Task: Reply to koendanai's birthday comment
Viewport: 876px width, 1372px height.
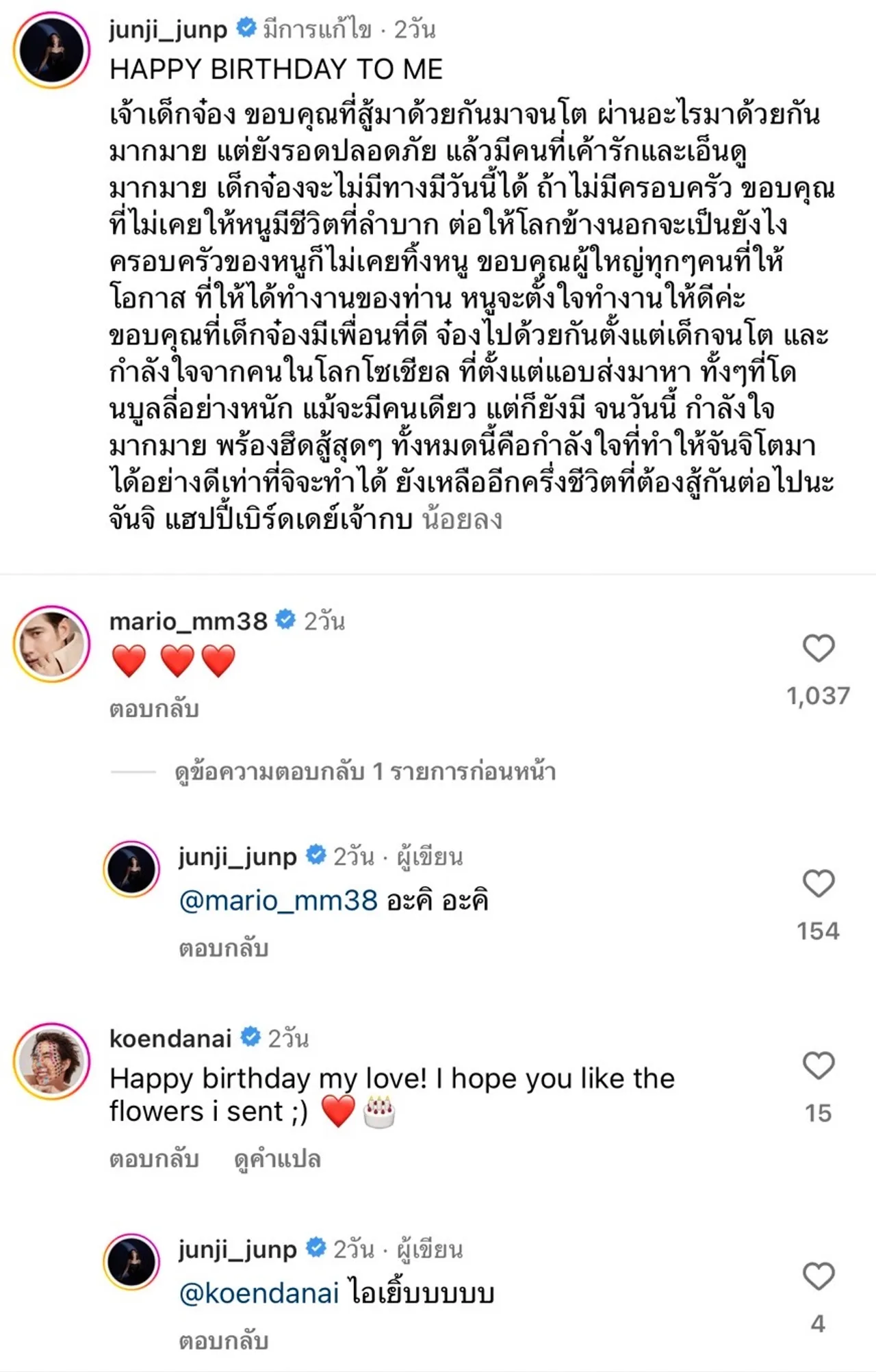Action: [x=154, y=1159]
